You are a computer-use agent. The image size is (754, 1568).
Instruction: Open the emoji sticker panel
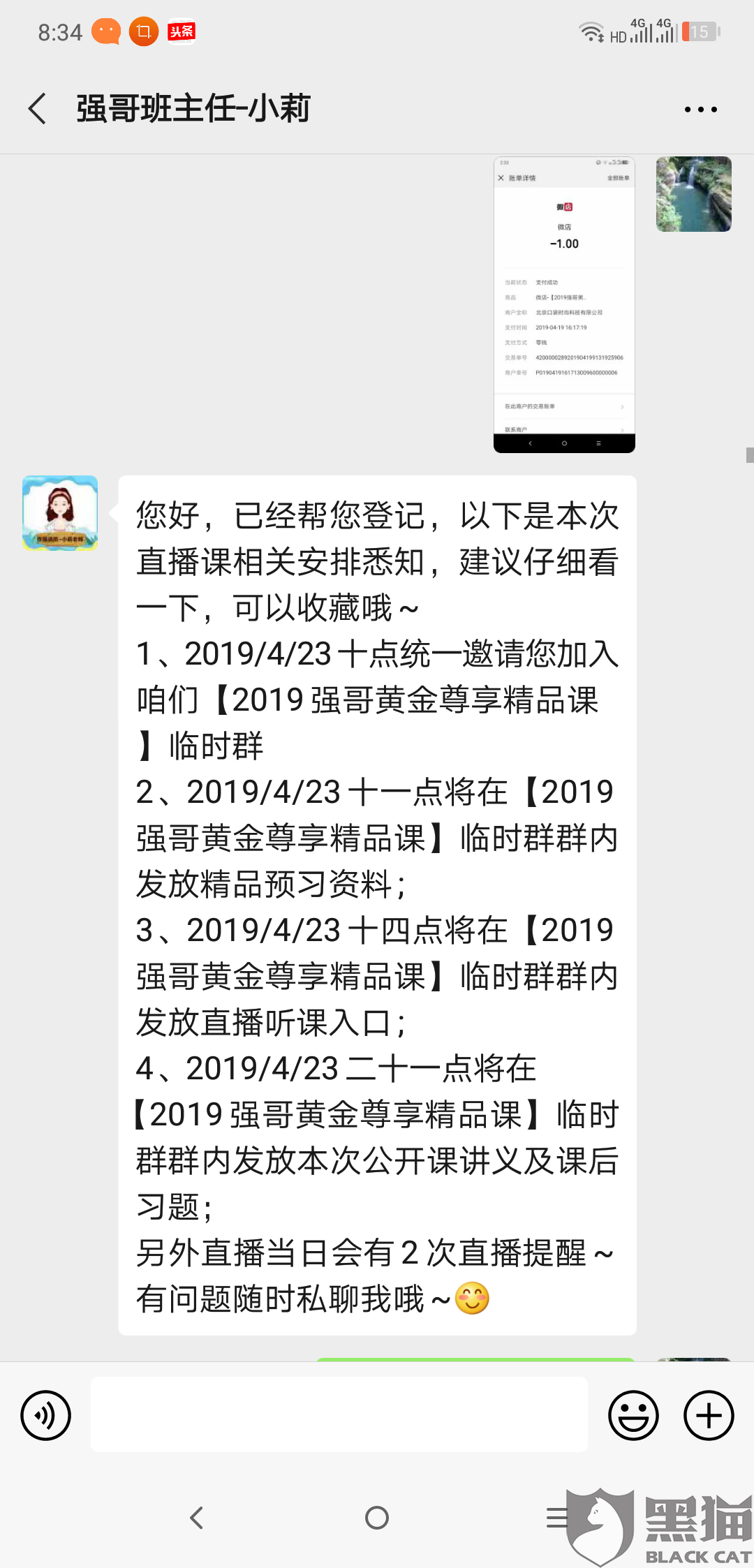(x=633, y=1415)
